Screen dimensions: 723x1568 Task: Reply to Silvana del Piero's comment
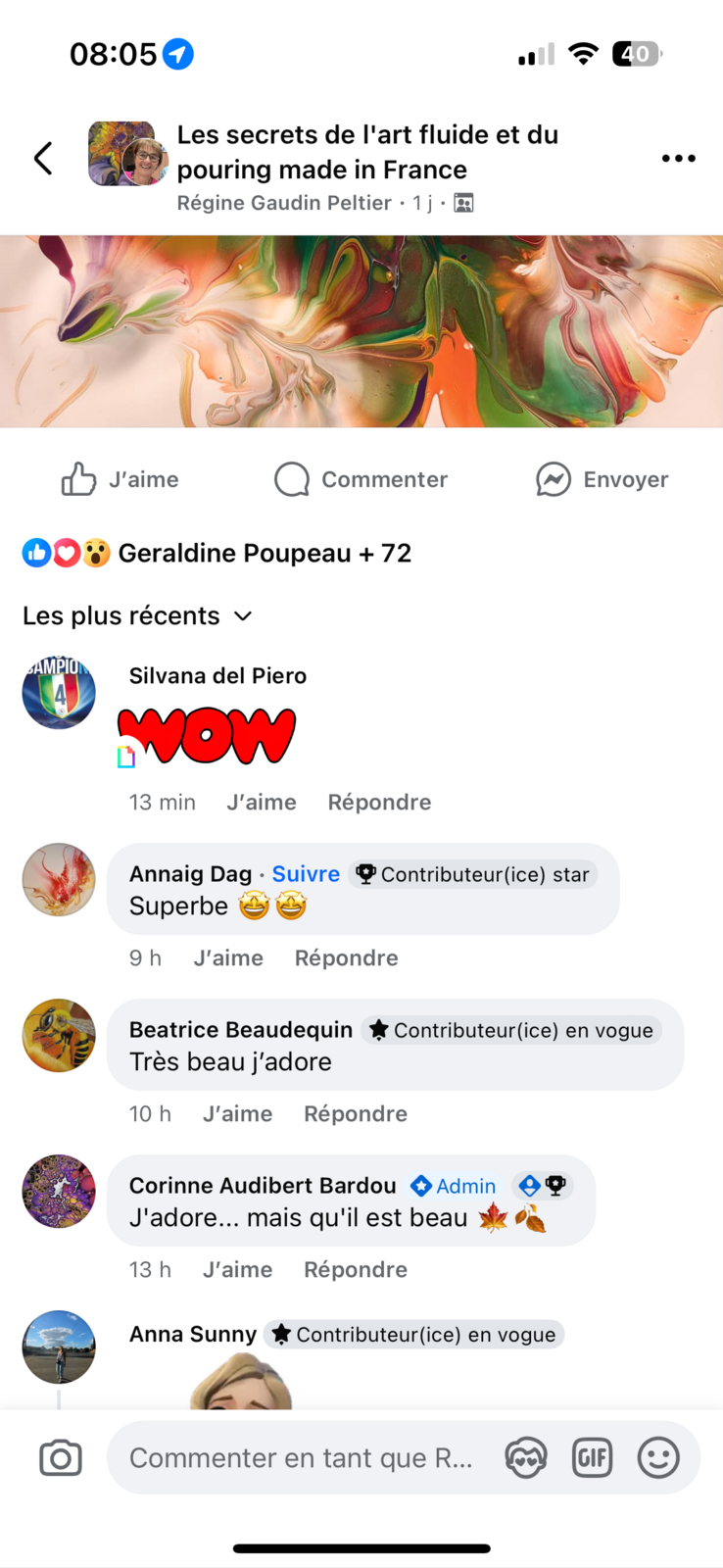click(379, 802)
